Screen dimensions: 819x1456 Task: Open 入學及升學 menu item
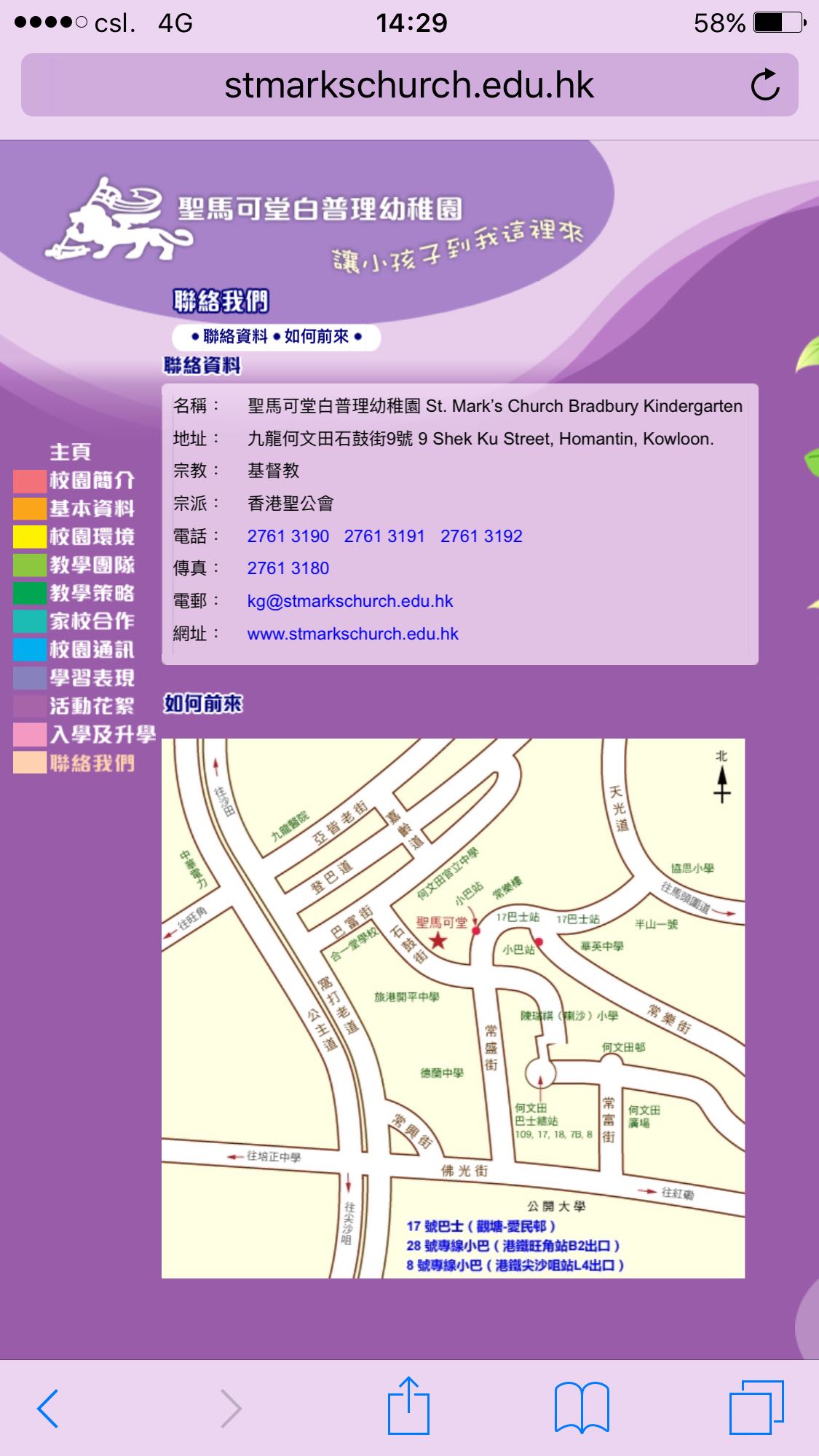point(102,735)
